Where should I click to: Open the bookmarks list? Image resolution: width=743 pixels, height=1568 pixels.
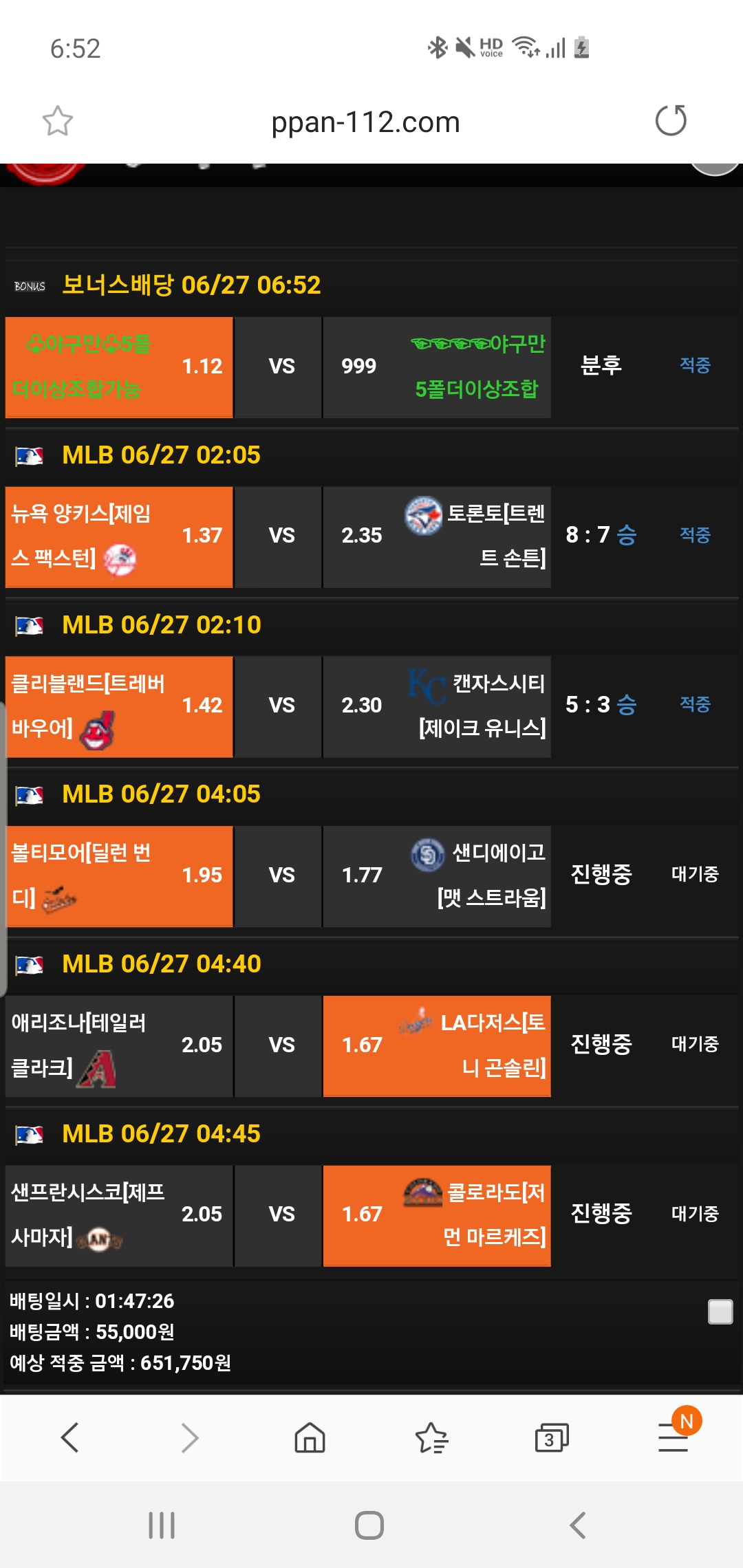point(431,1437)
